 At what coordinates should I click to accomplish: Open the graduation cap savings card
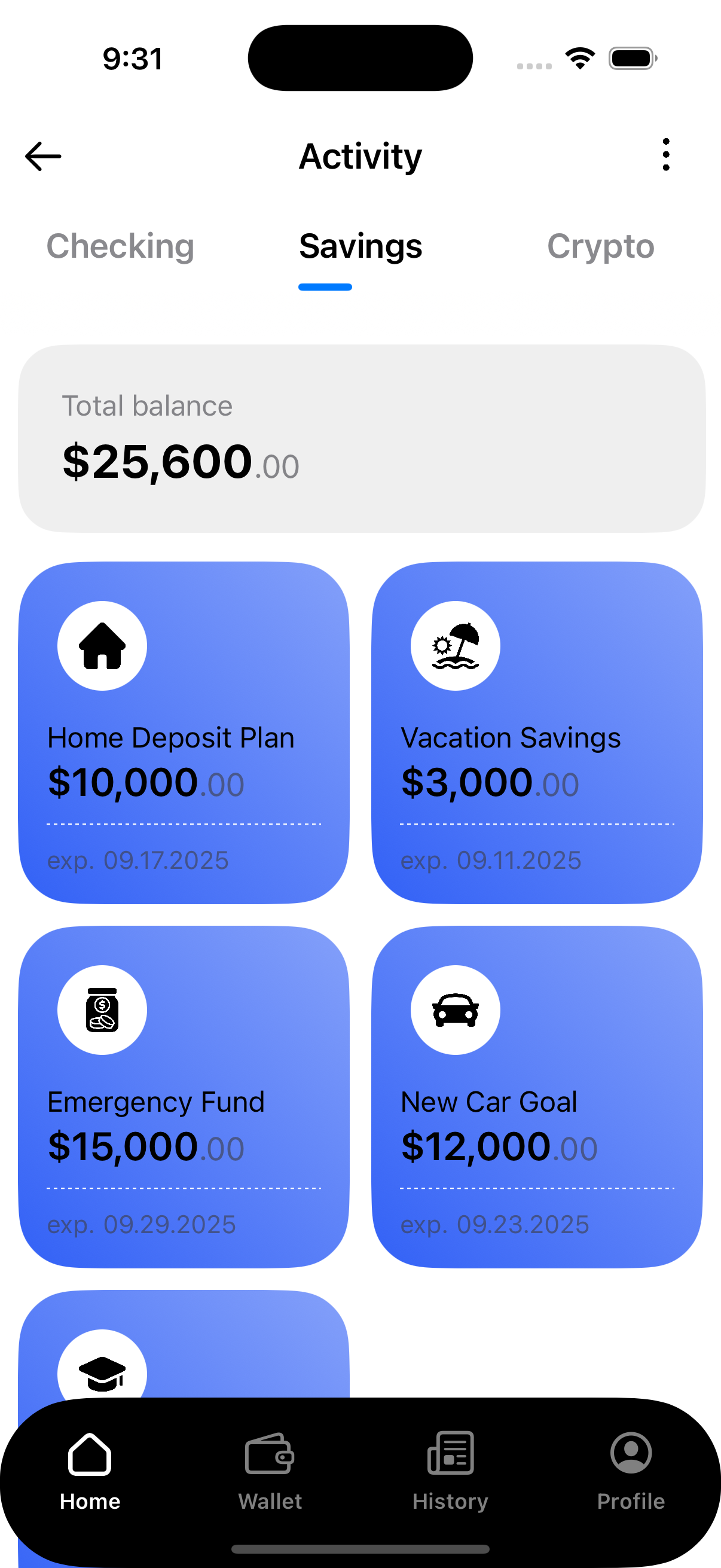(x=184, y=1345)
